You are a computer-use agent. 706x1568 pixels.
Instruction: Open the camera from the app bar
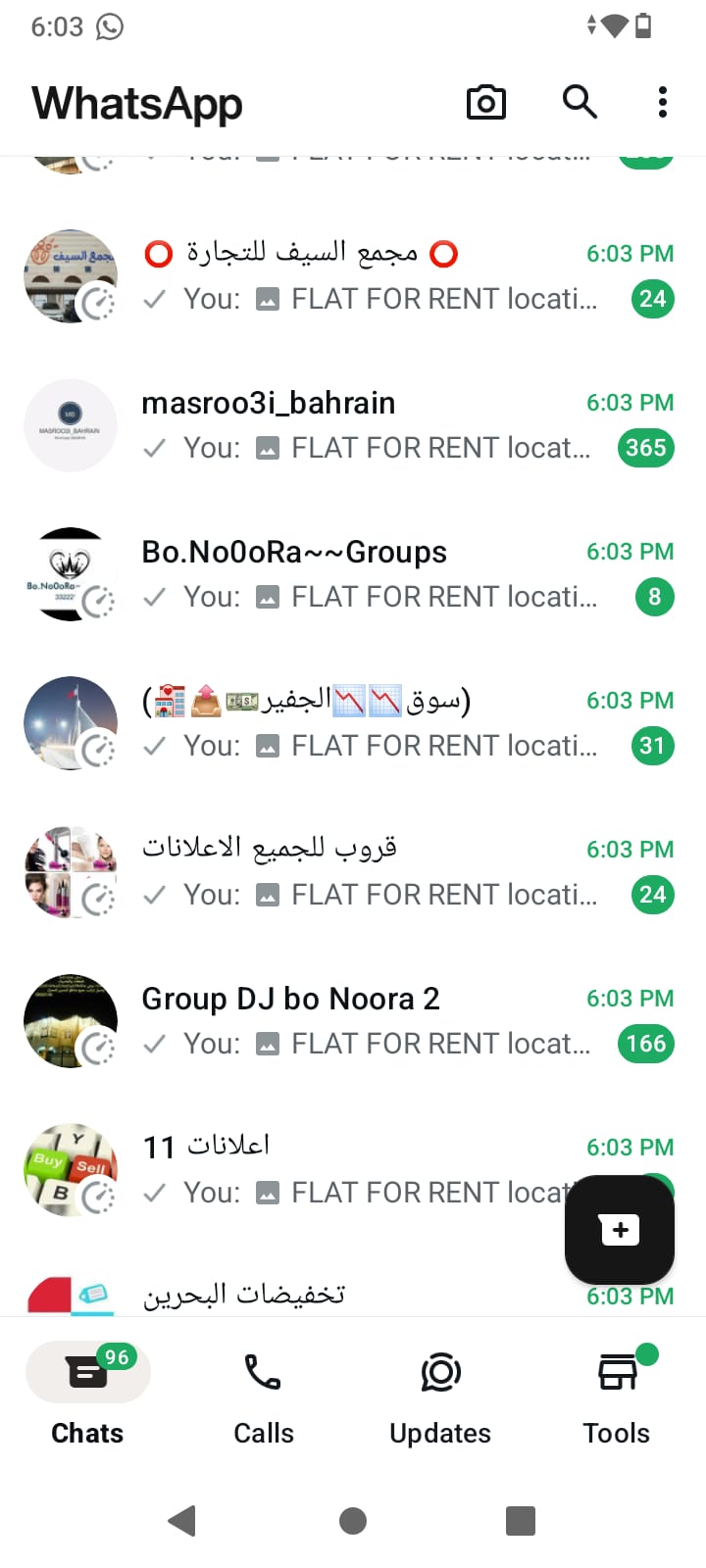(x=485, y=102)
